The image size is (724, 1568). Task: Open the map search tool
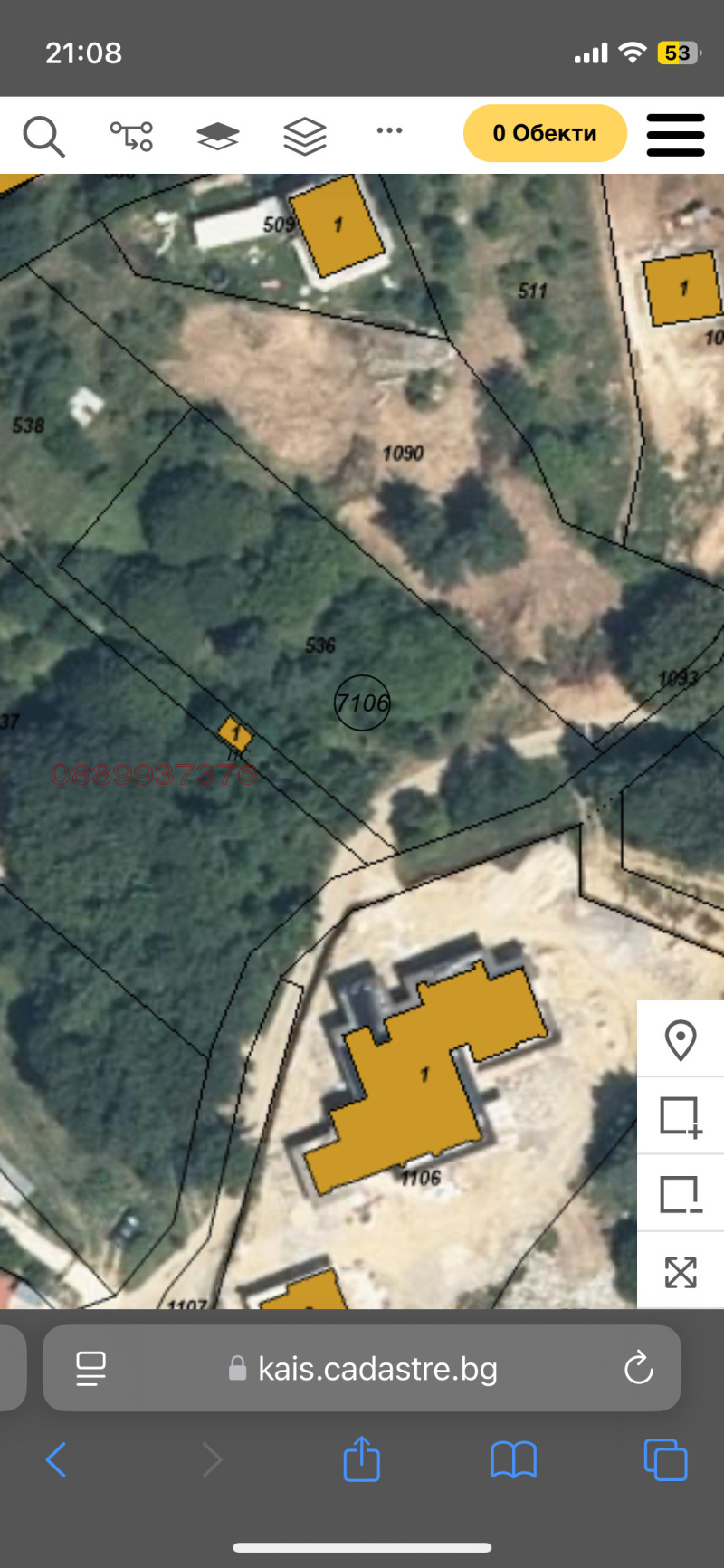(x=43, y=134)
